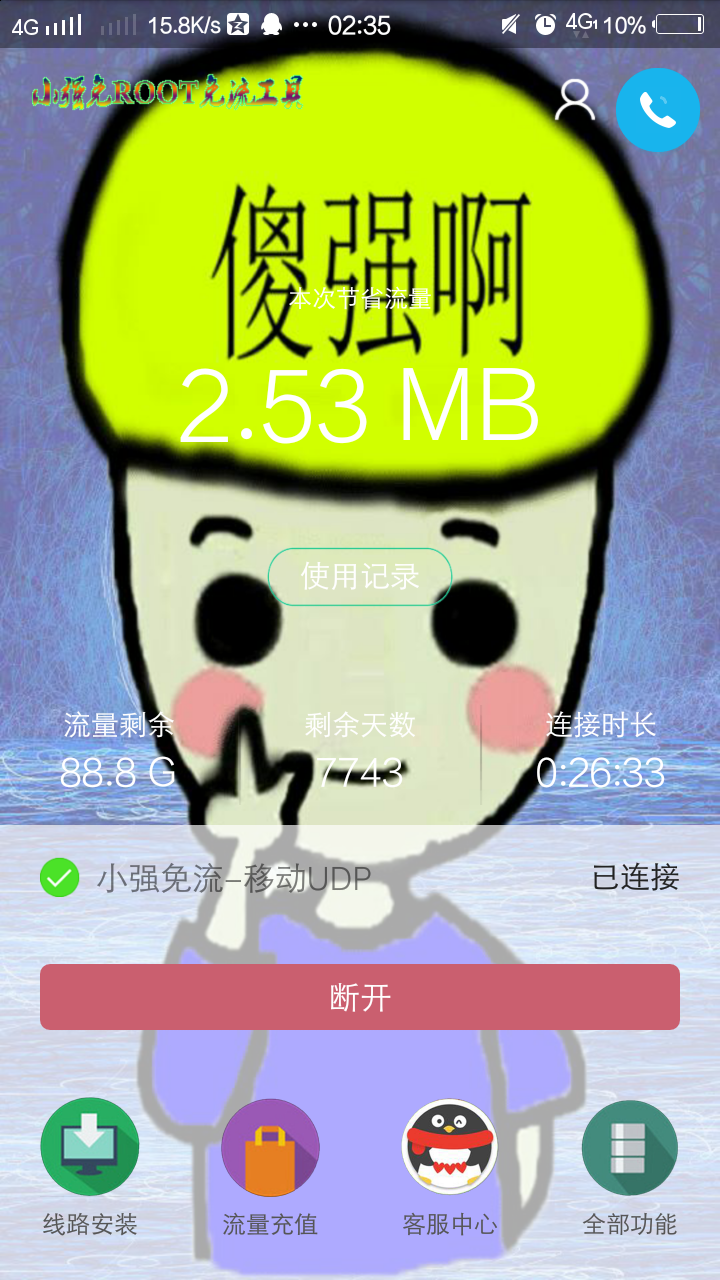Go to 流量充值 data recharge
Viewport: 720px width, 1280px height.
pos(270,1165)
